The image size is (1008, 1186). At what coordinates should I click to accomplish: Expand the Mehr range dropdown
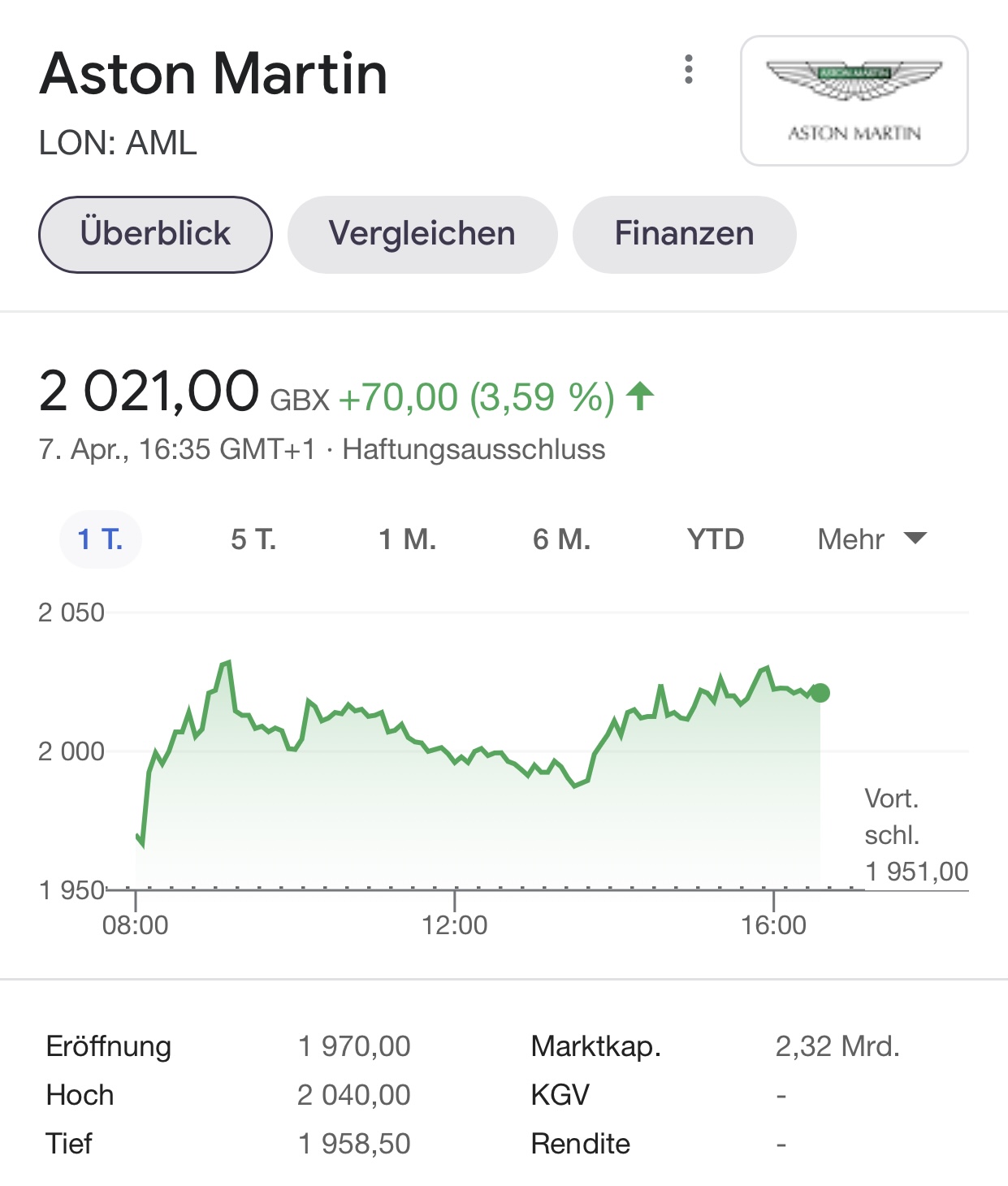click(x=872, y=539)
